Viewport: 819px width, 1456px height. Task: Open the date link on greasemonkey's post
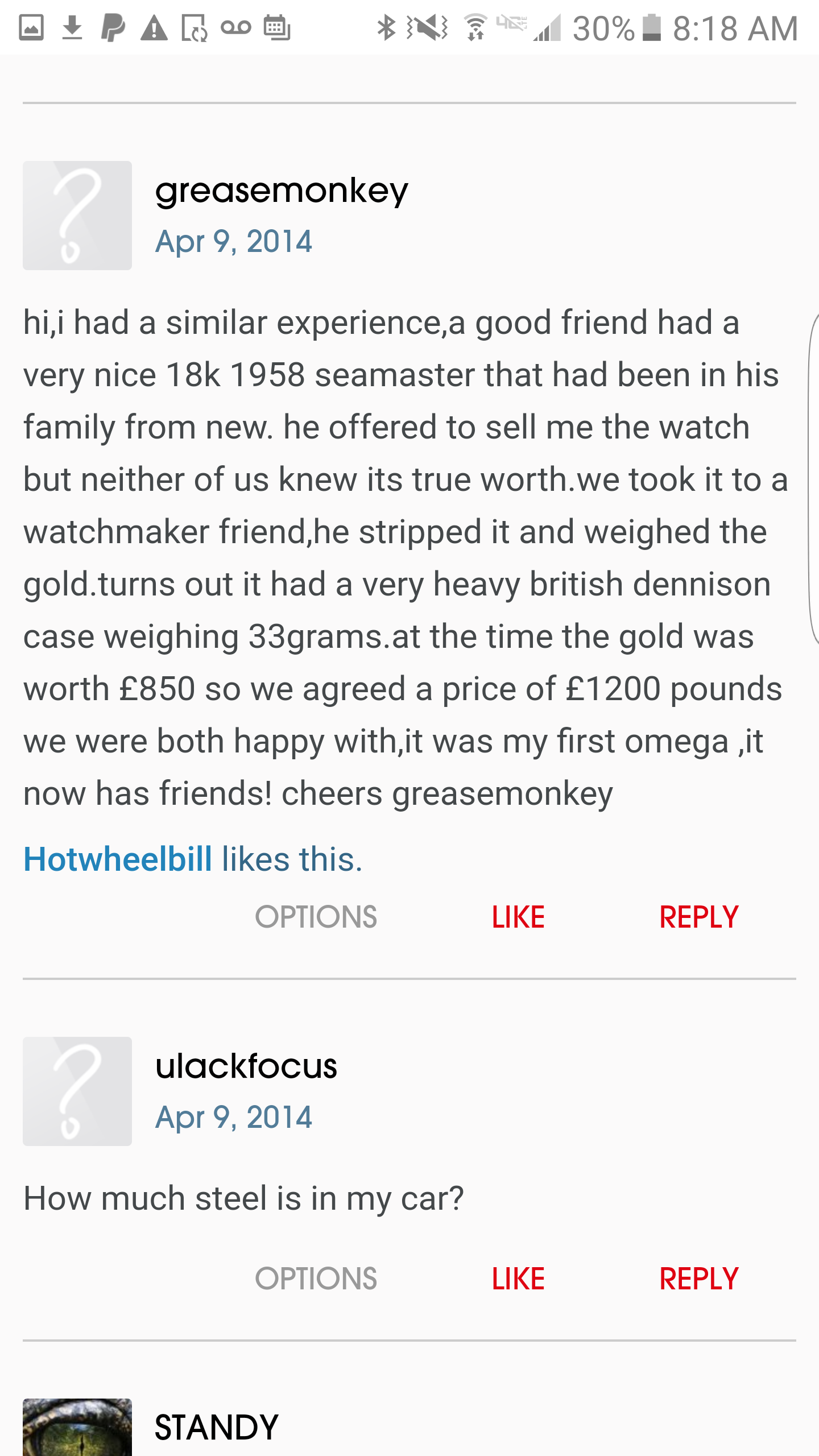[x=234, y=241]
